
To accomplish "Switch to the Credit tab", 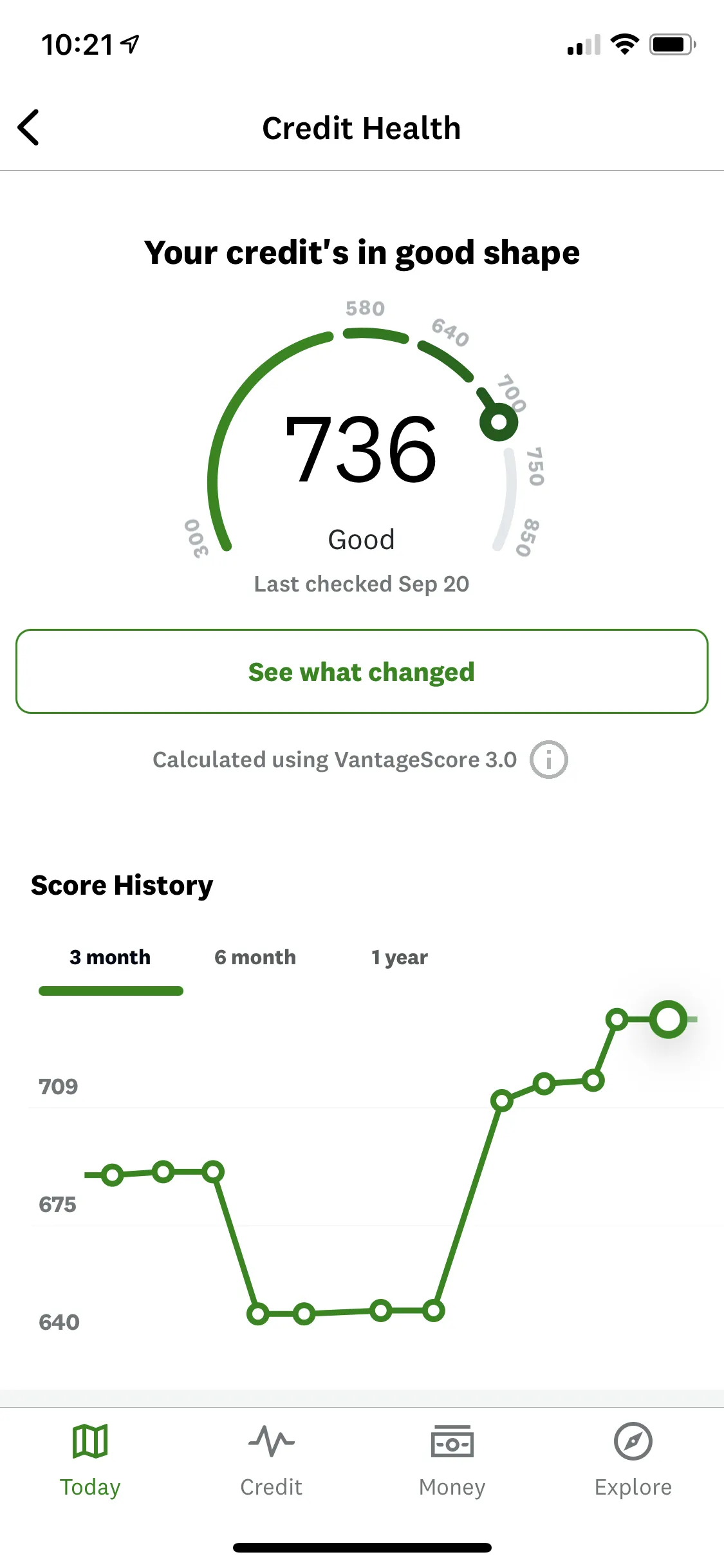I will 271,1460.
